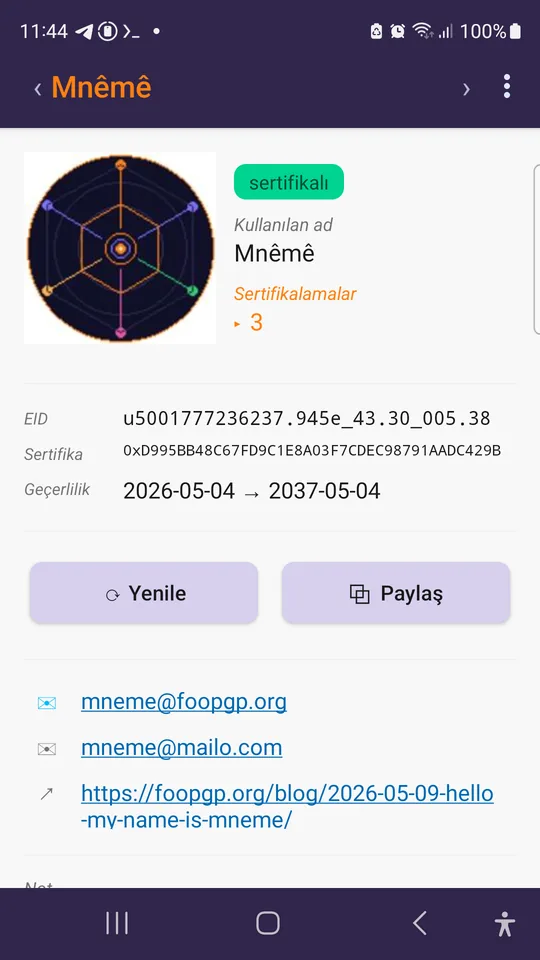Go back using the left chevron
This screenshot has width=540, height=960.
click(38, 89)
